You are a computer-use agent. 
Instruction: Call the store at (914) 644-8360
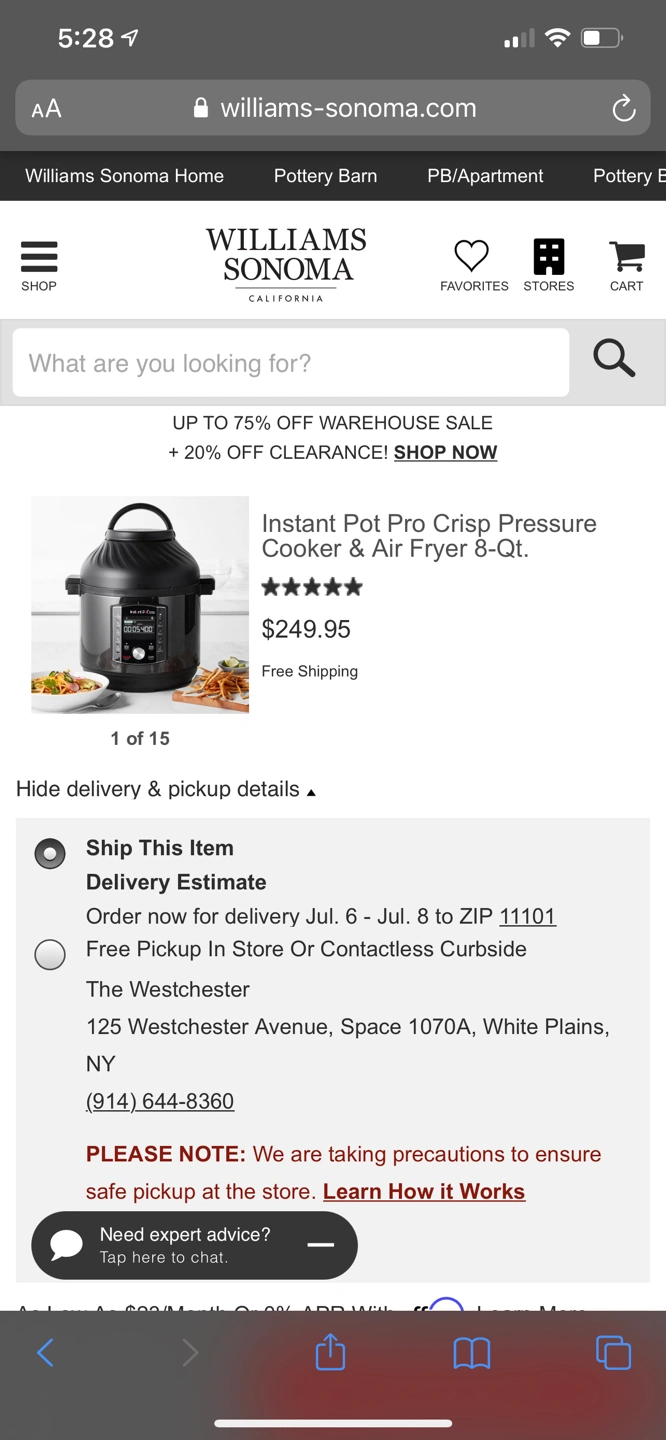pyautogui.click(x=160, y=1101)
